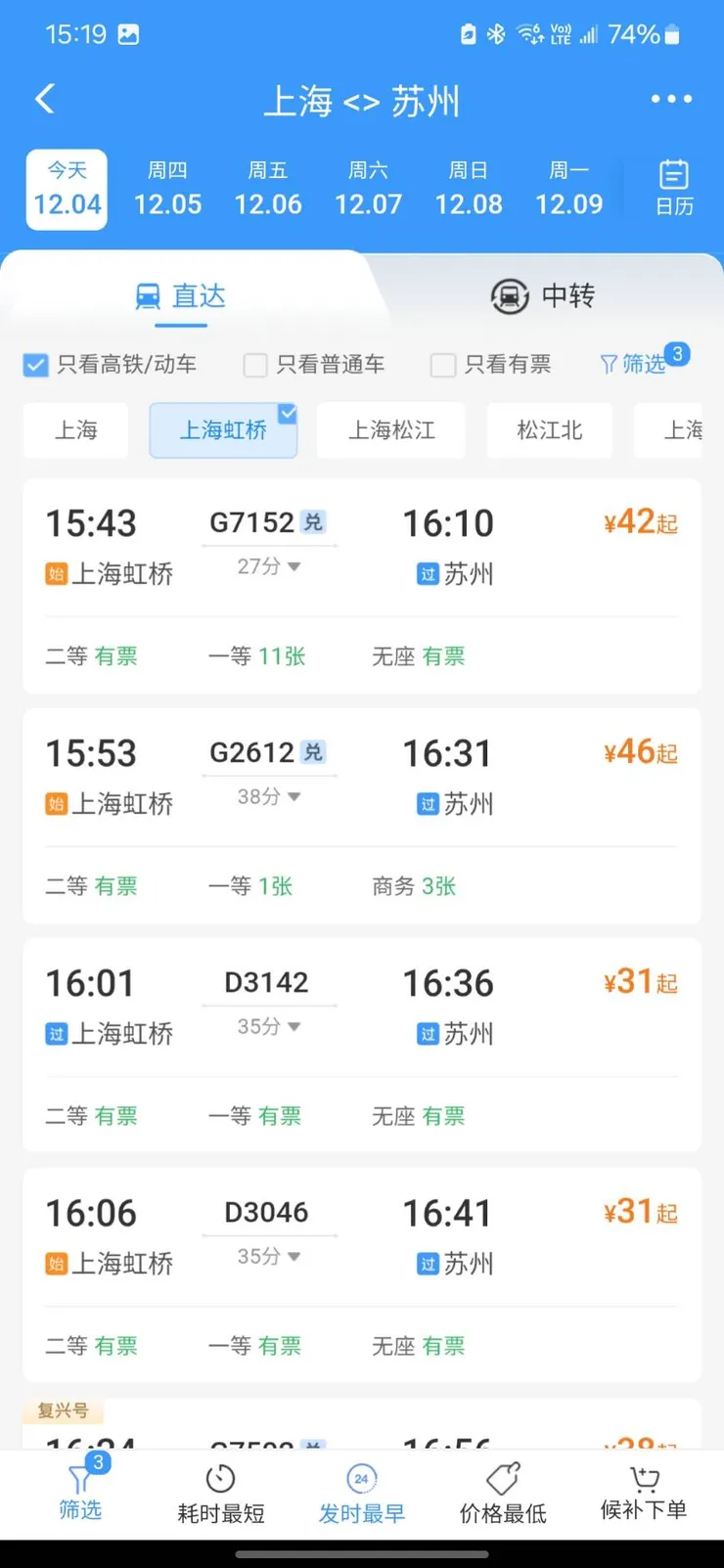This screenshot has height=1568, width=724.
Task: Uncheck the 只看高铁/动车 checkbox
Action: point(35,363)
